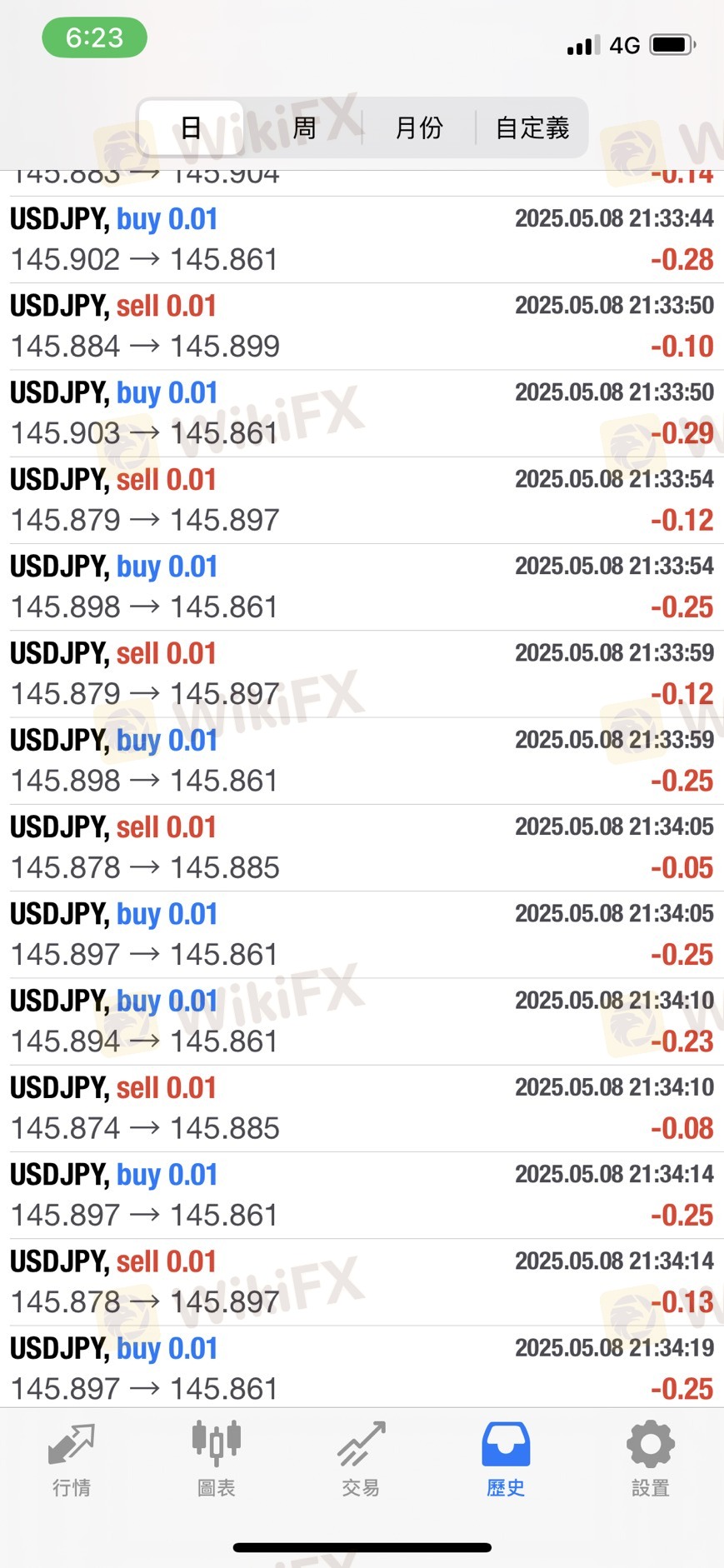This screenshot has height=1568, width=724.
Task: Expand the buy trade closed at 21:34:19
Action: pos(362,1367)
